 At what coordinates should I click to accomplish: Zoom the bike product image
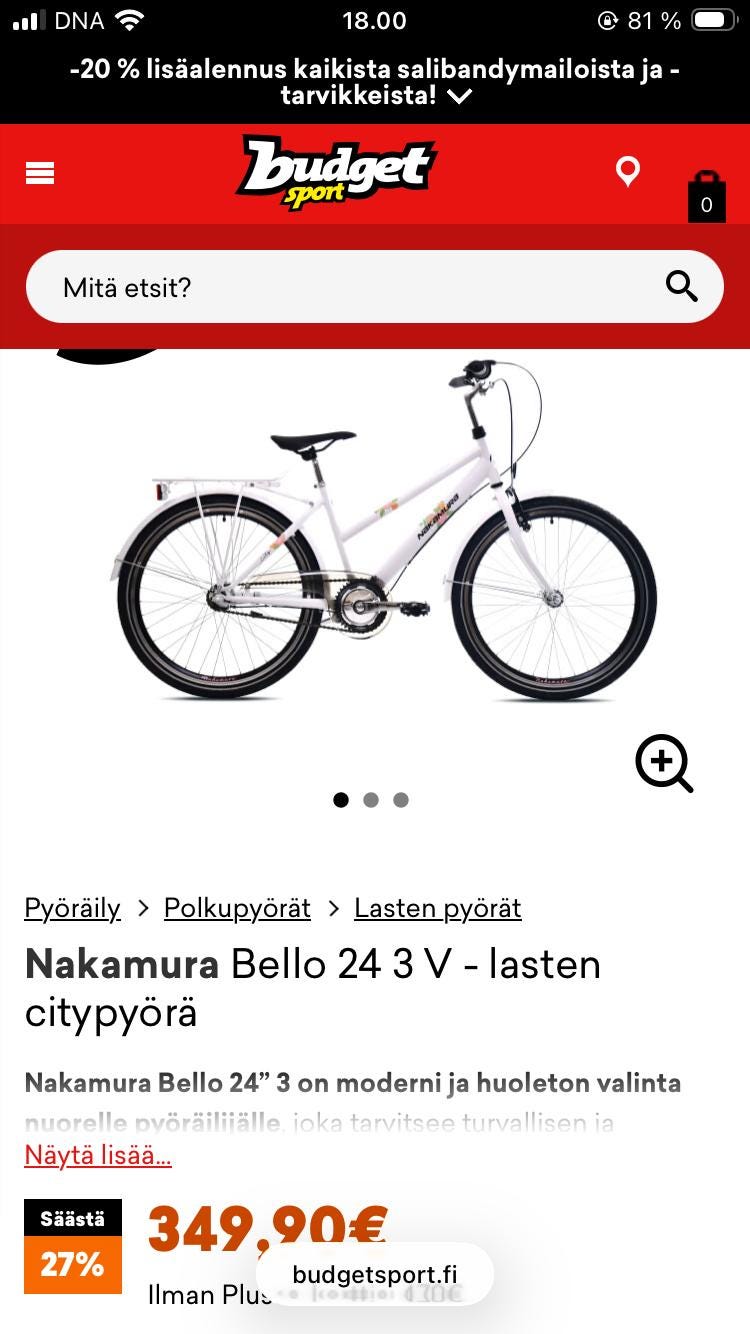(664, 764)
